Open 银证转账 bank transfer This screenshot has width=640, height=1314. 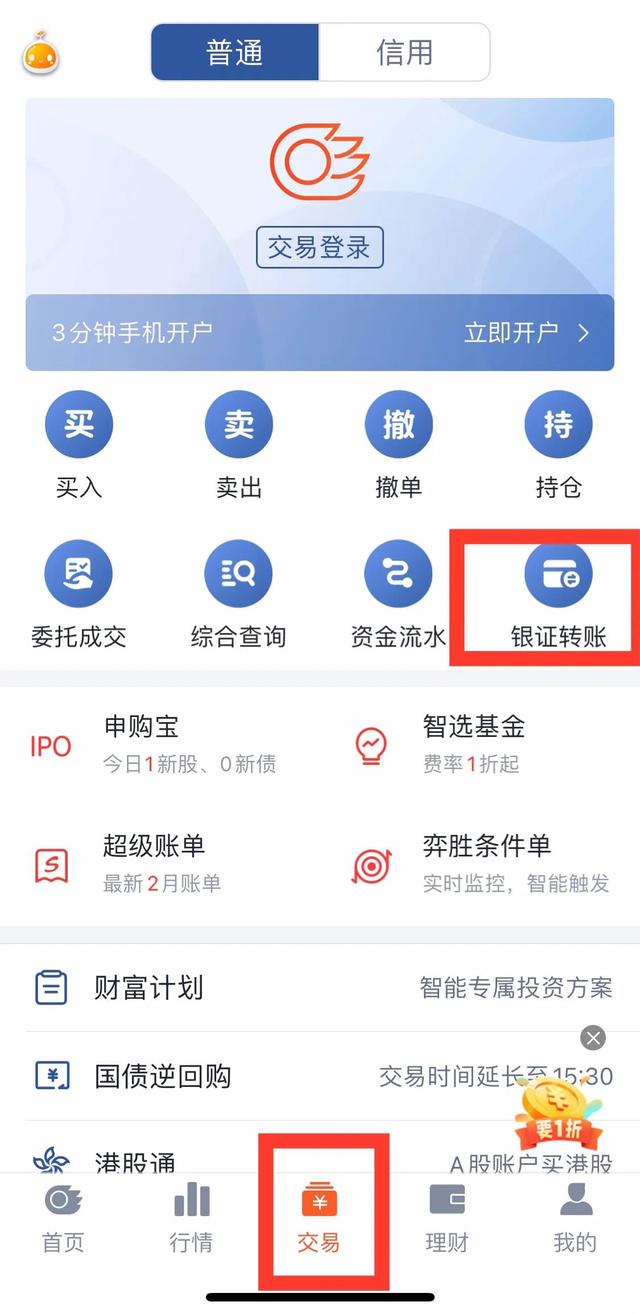click(x=558, y=595)
